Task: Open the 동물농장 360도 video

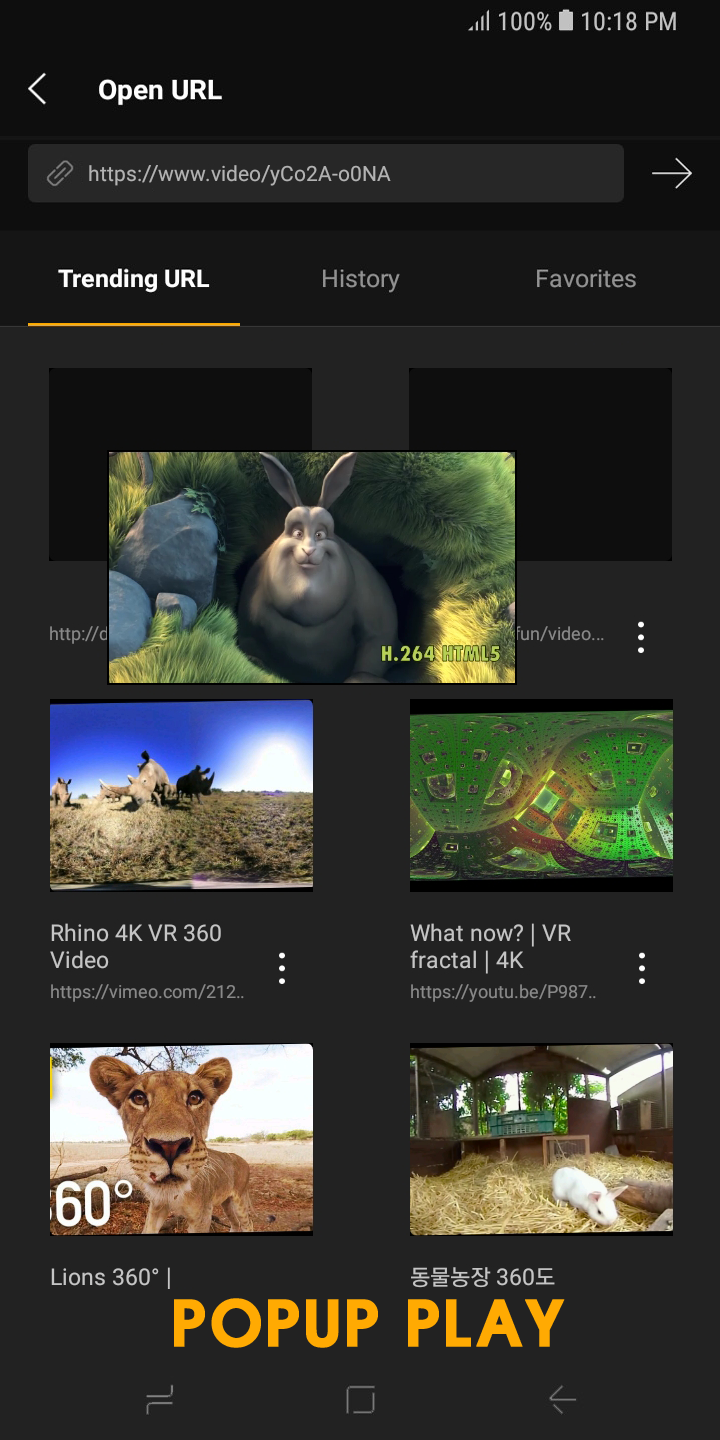Action: click(541, 1139)
